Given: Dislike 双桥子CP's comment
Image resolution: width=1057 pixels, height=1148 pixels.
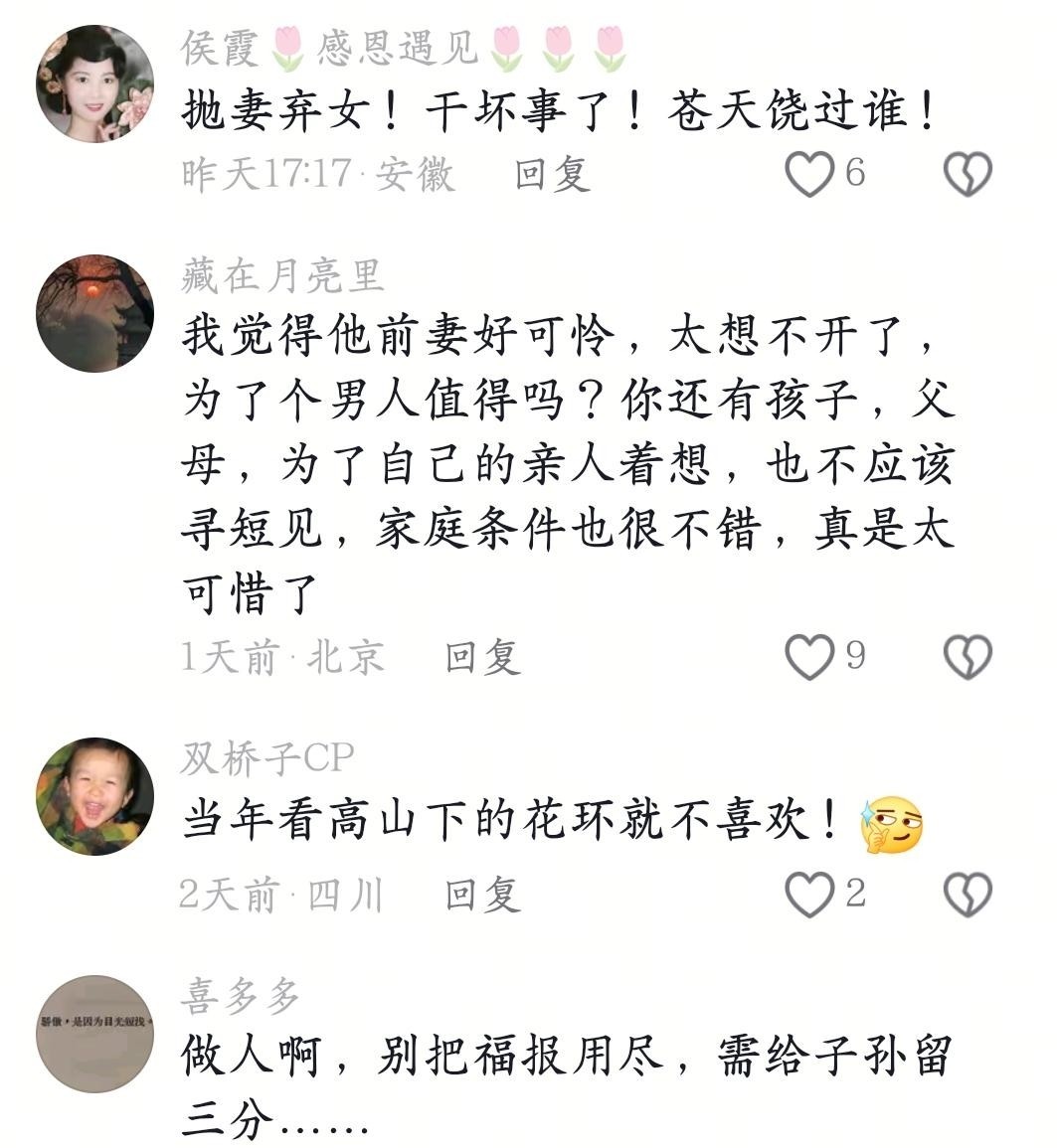Looking at the screenshot, I should [x=968, y=895].
